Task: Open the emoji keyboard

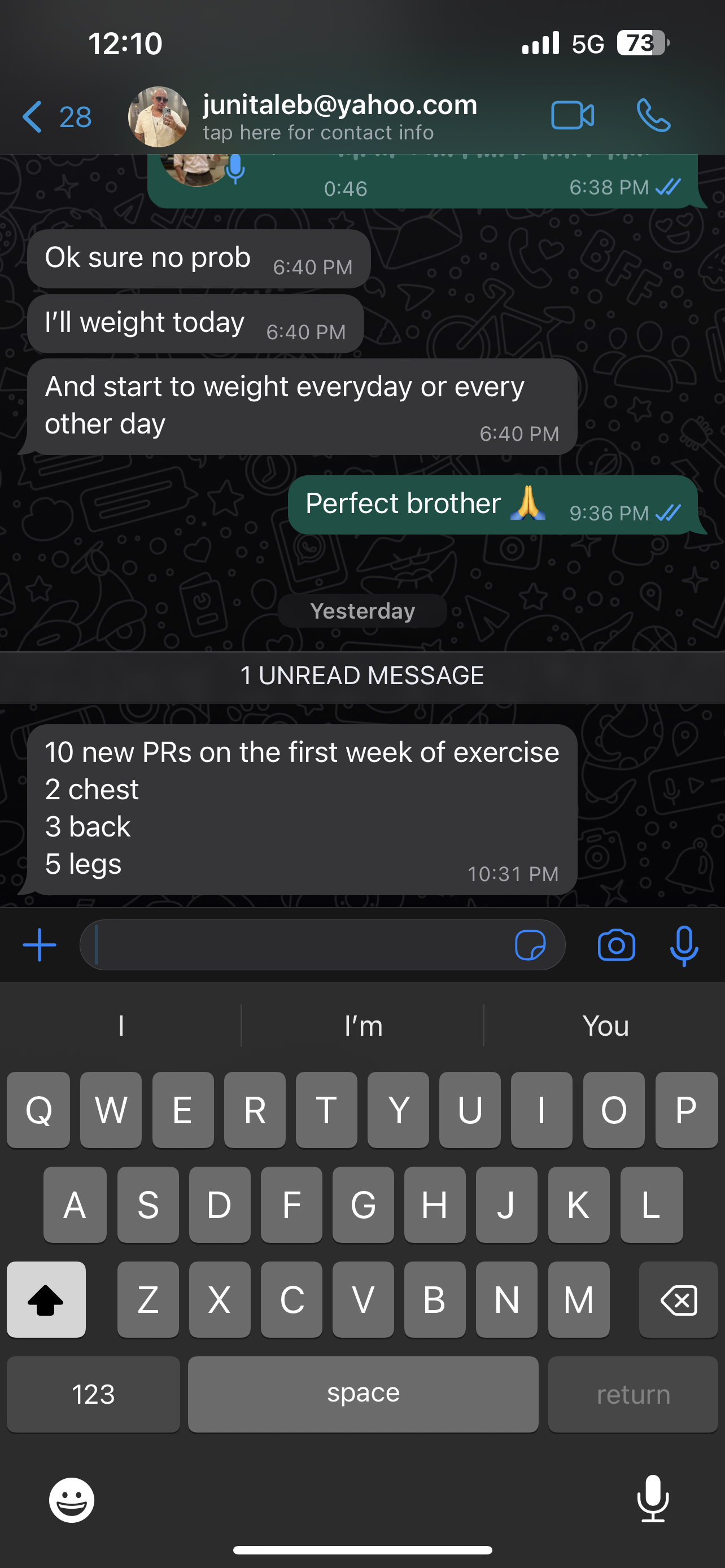Action: [x=72, y=1500]
